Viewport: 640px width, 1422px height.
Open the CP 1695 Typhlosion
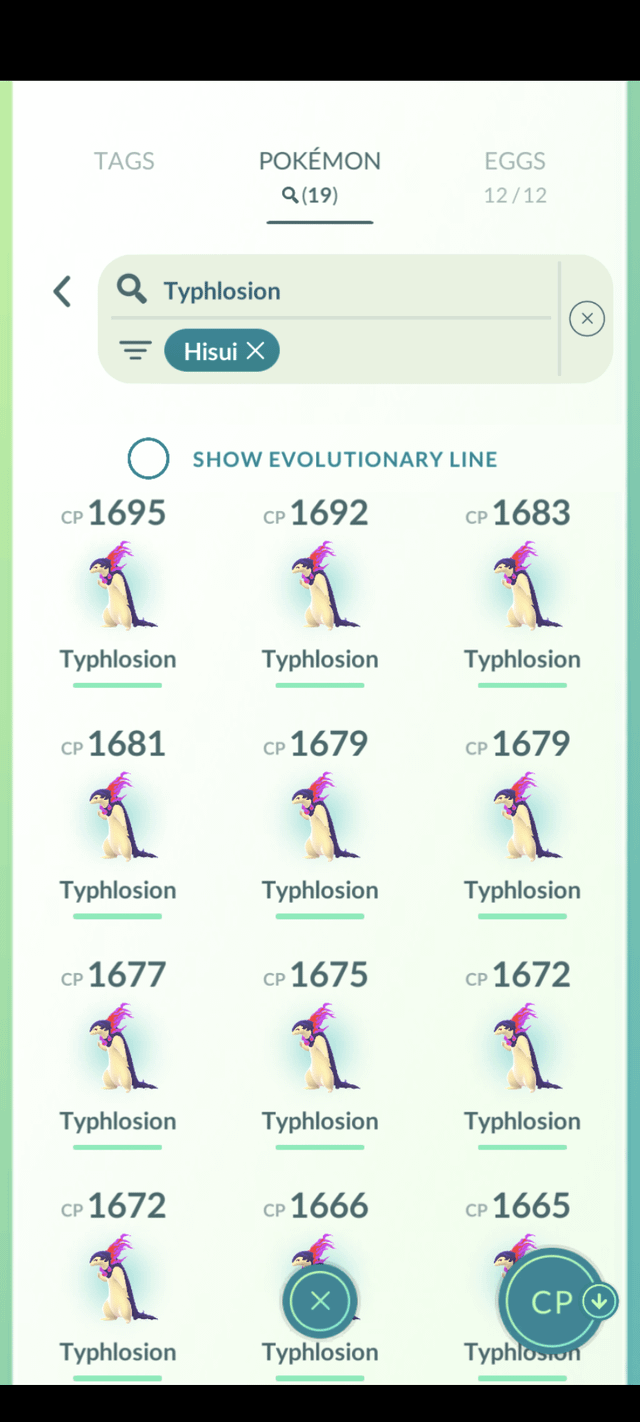point(118,587)
